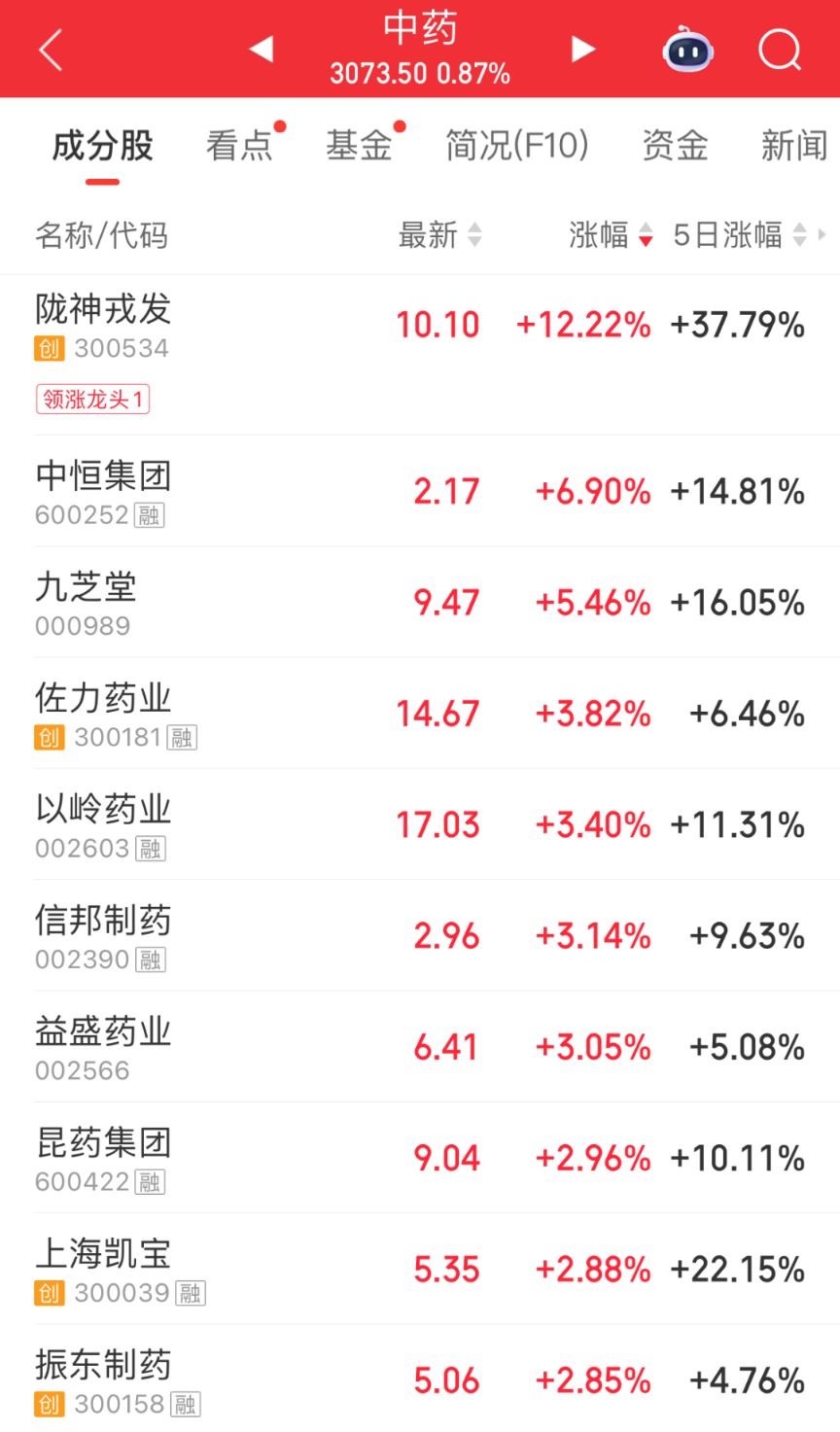Sort the list by 5日涨幅
This screenshot has width=840, height=1432.
point(740,235)
